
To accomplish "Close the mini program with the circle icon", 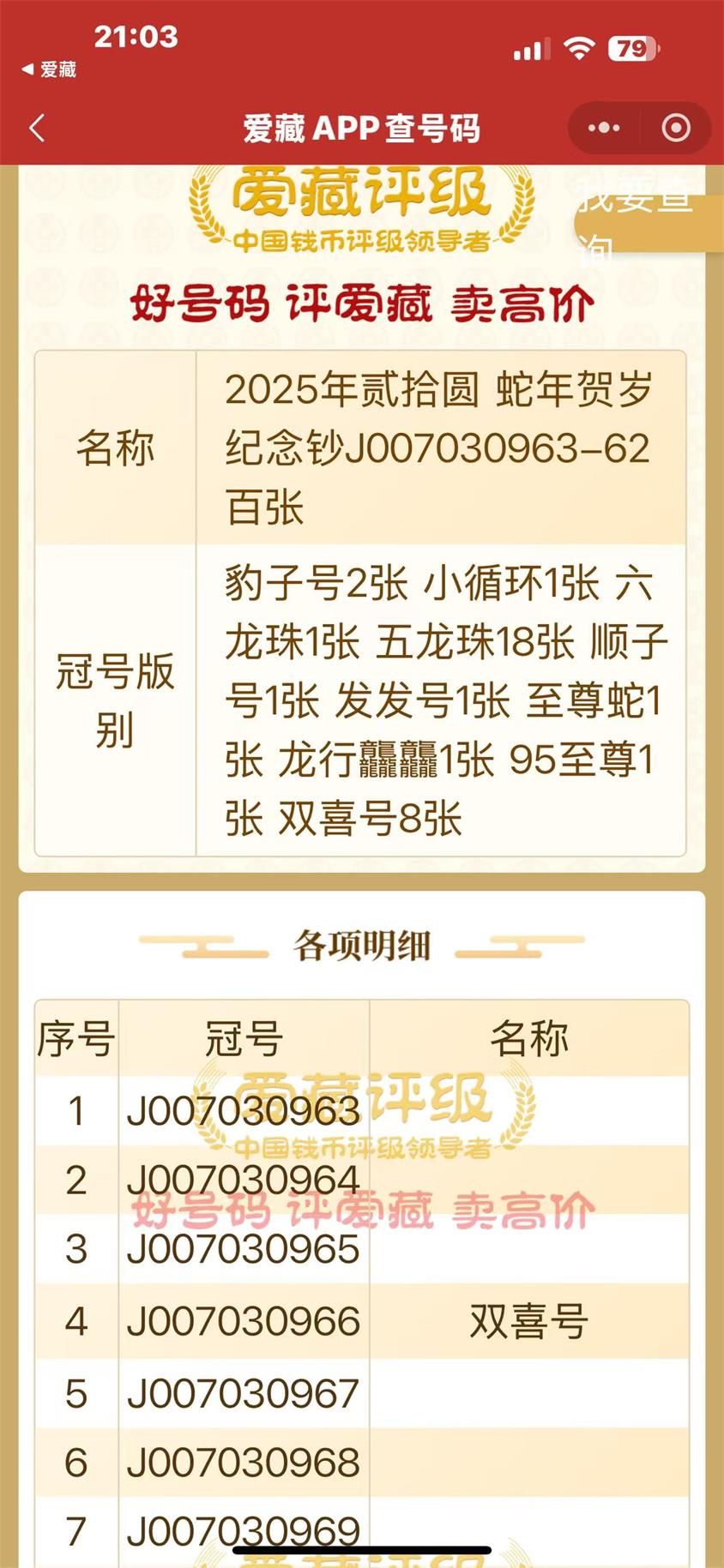I will [676, 129].
